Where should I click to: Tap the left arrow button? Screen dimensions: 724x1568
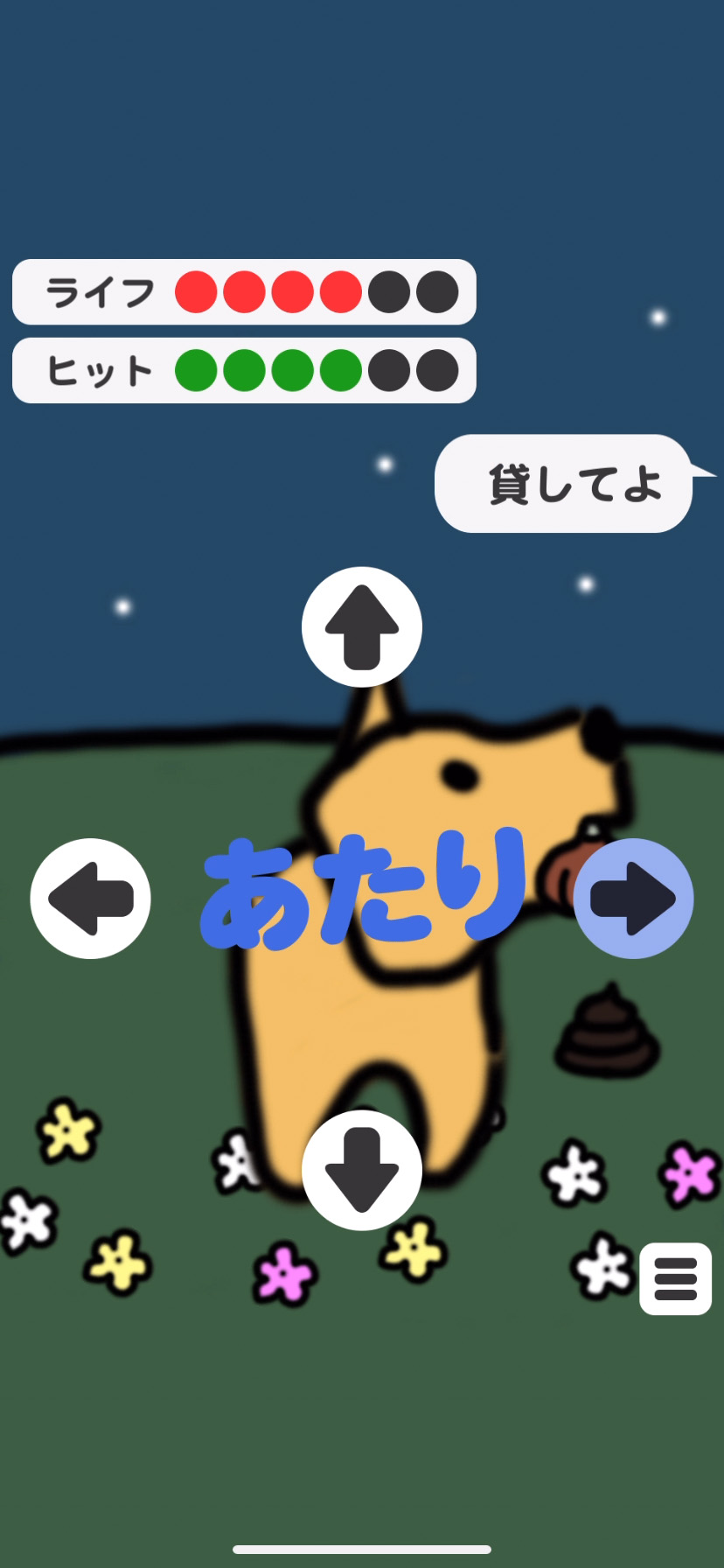coord(91,899)
